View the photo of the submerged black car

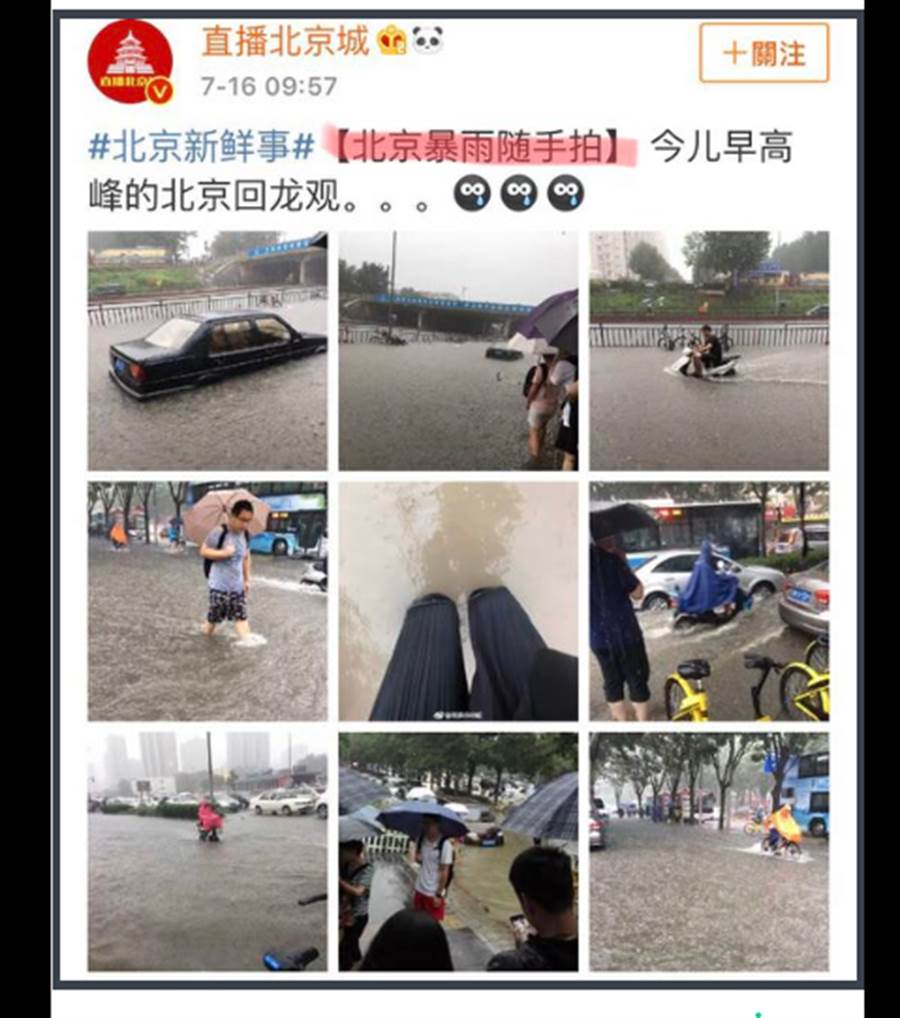tap(207, 350)
